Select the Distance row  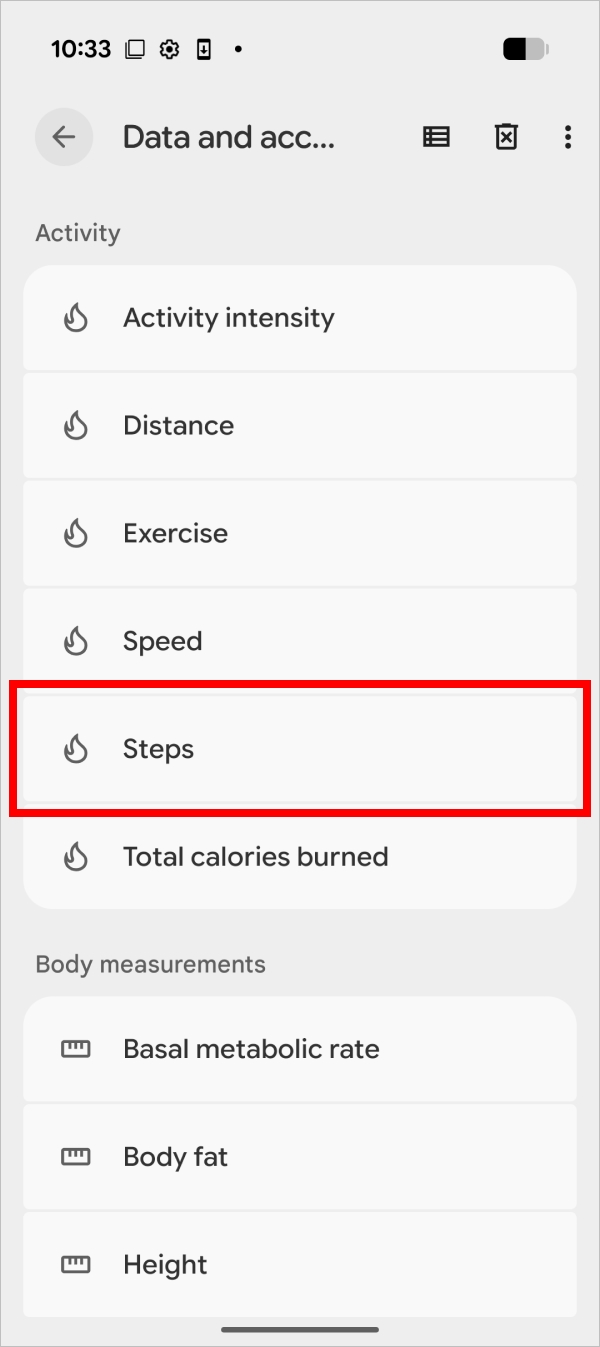pos(300,426)
